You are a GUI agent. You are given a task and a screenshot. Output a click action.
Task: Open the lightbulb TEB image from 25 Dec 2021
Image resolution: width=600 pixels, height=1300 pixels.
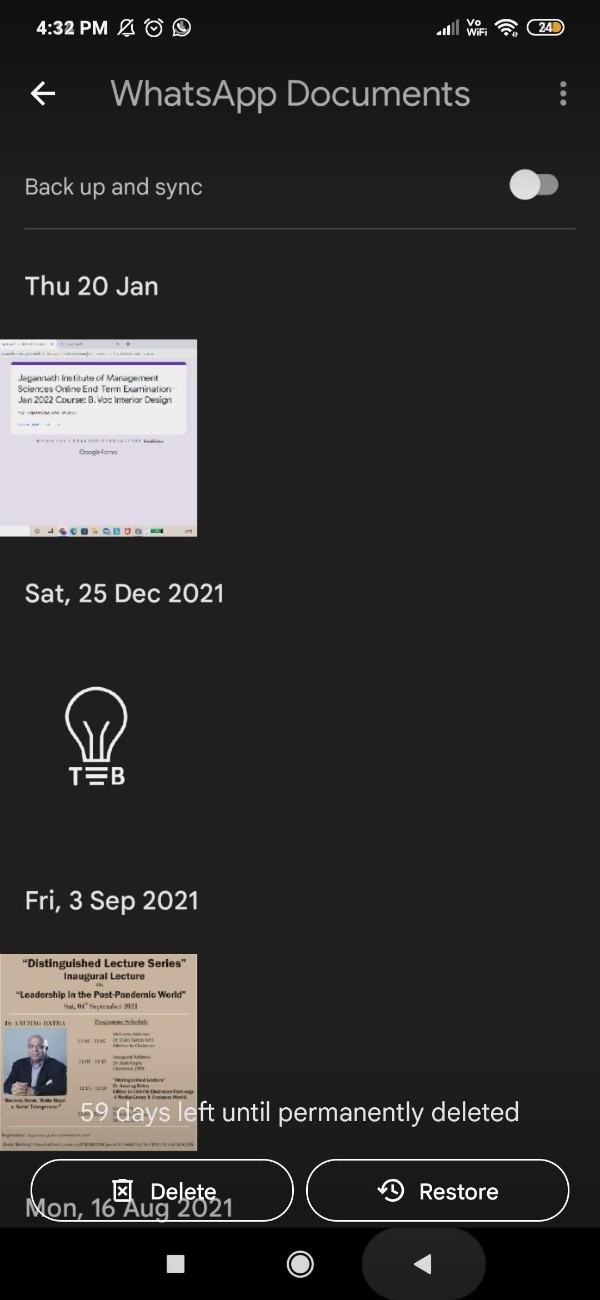[x=97, y=737]
